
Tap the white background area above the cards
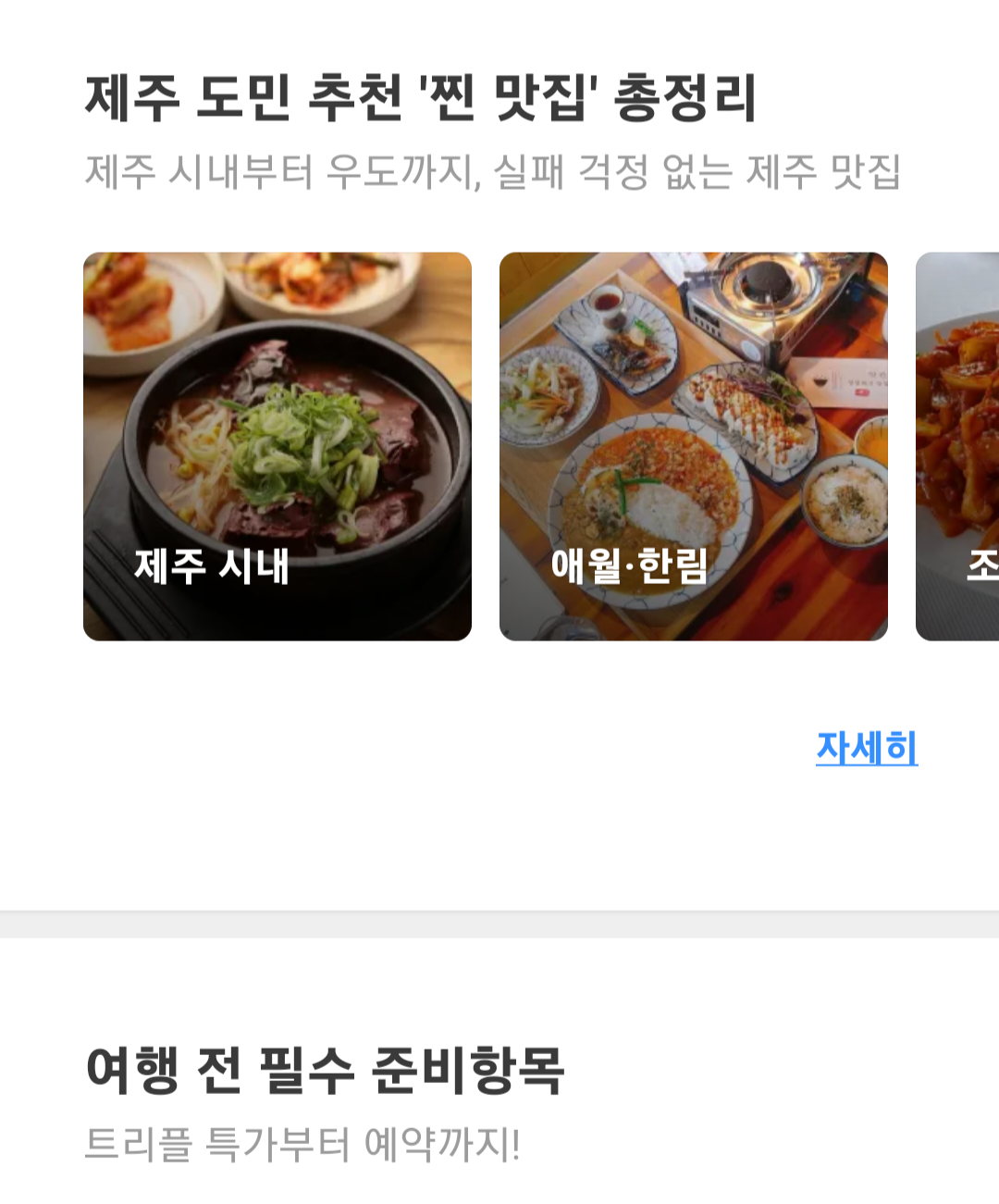499,222
